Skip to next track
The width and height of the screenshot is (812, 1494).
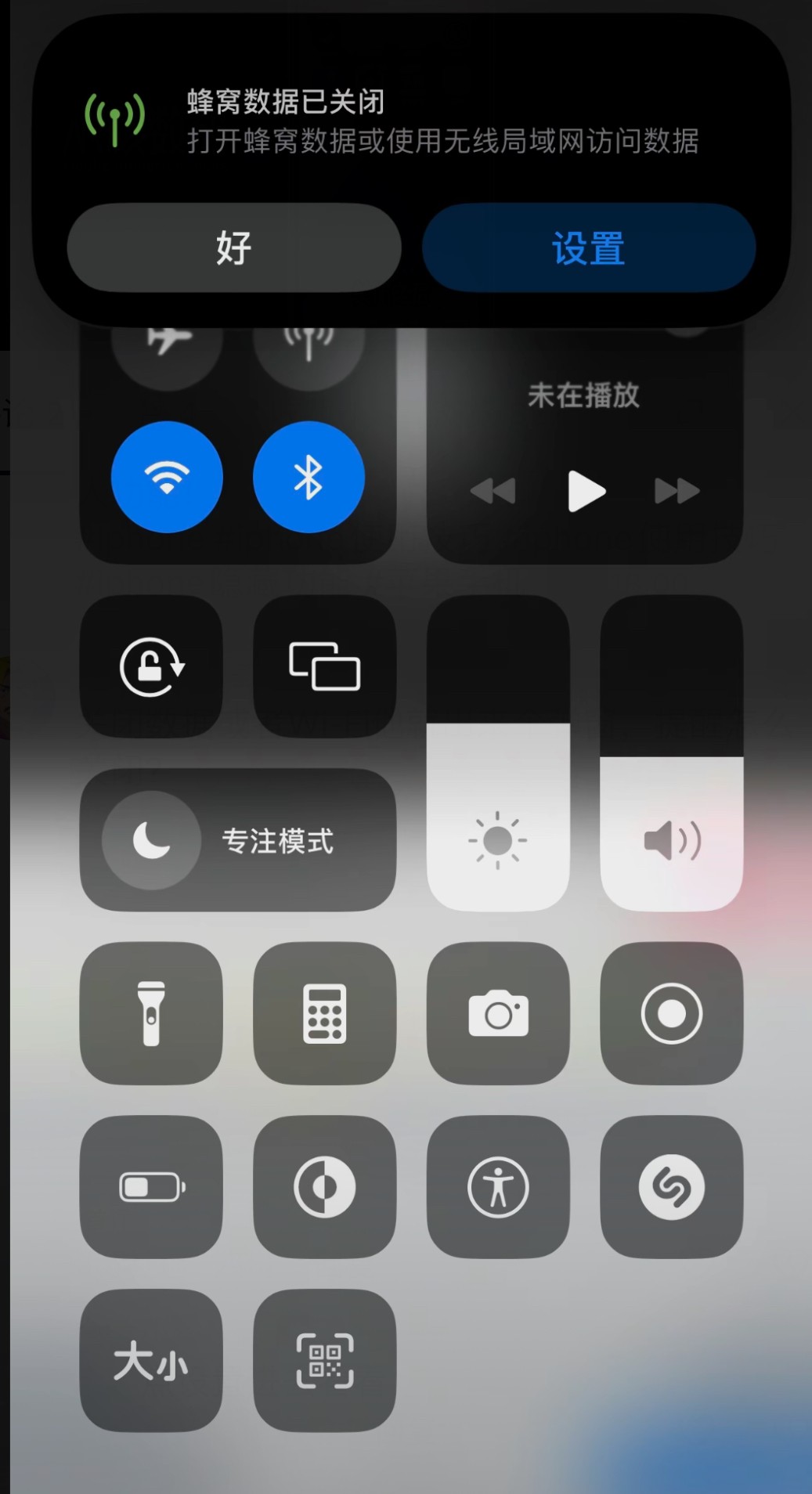(677, 492)
